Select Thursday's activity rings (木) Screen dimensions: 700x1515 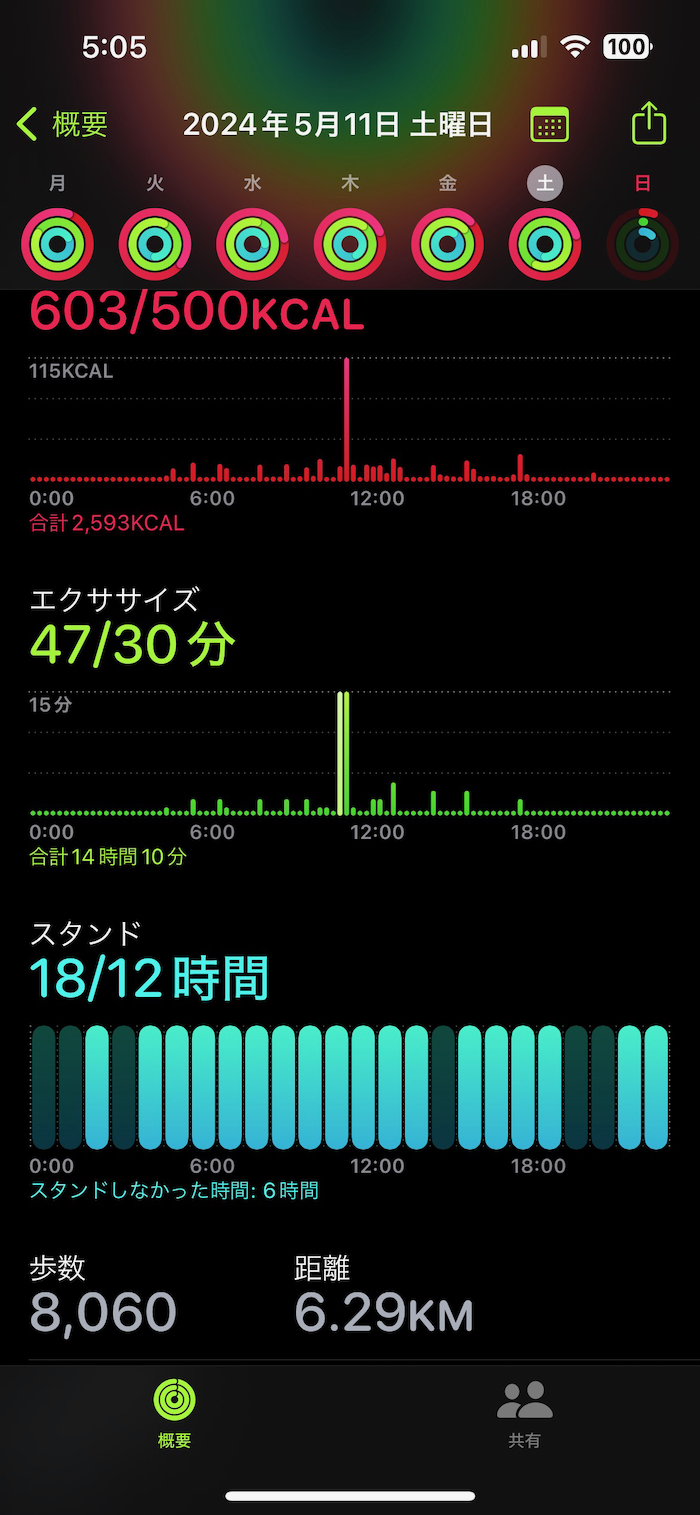350,243
